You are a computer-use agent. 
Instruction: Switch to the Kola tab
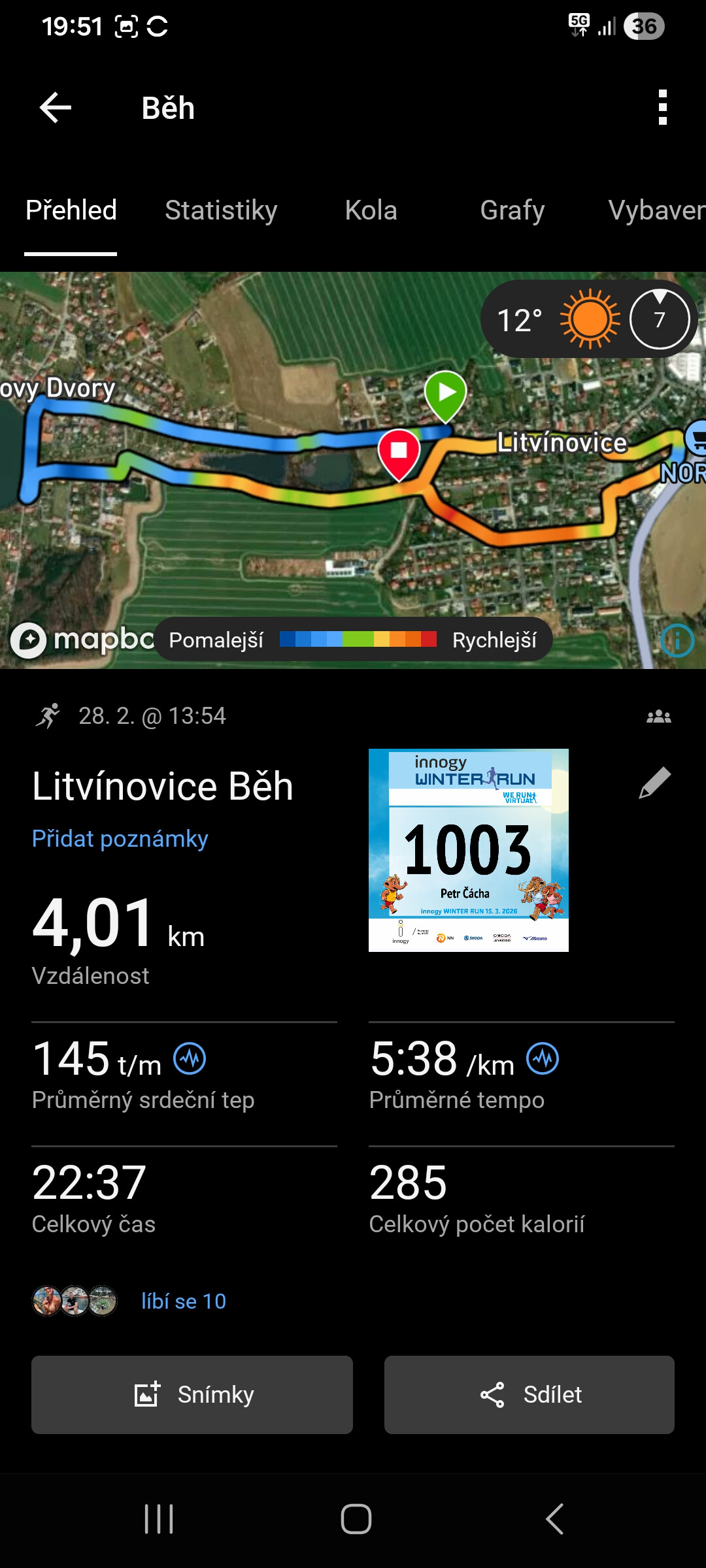(371, 211)
